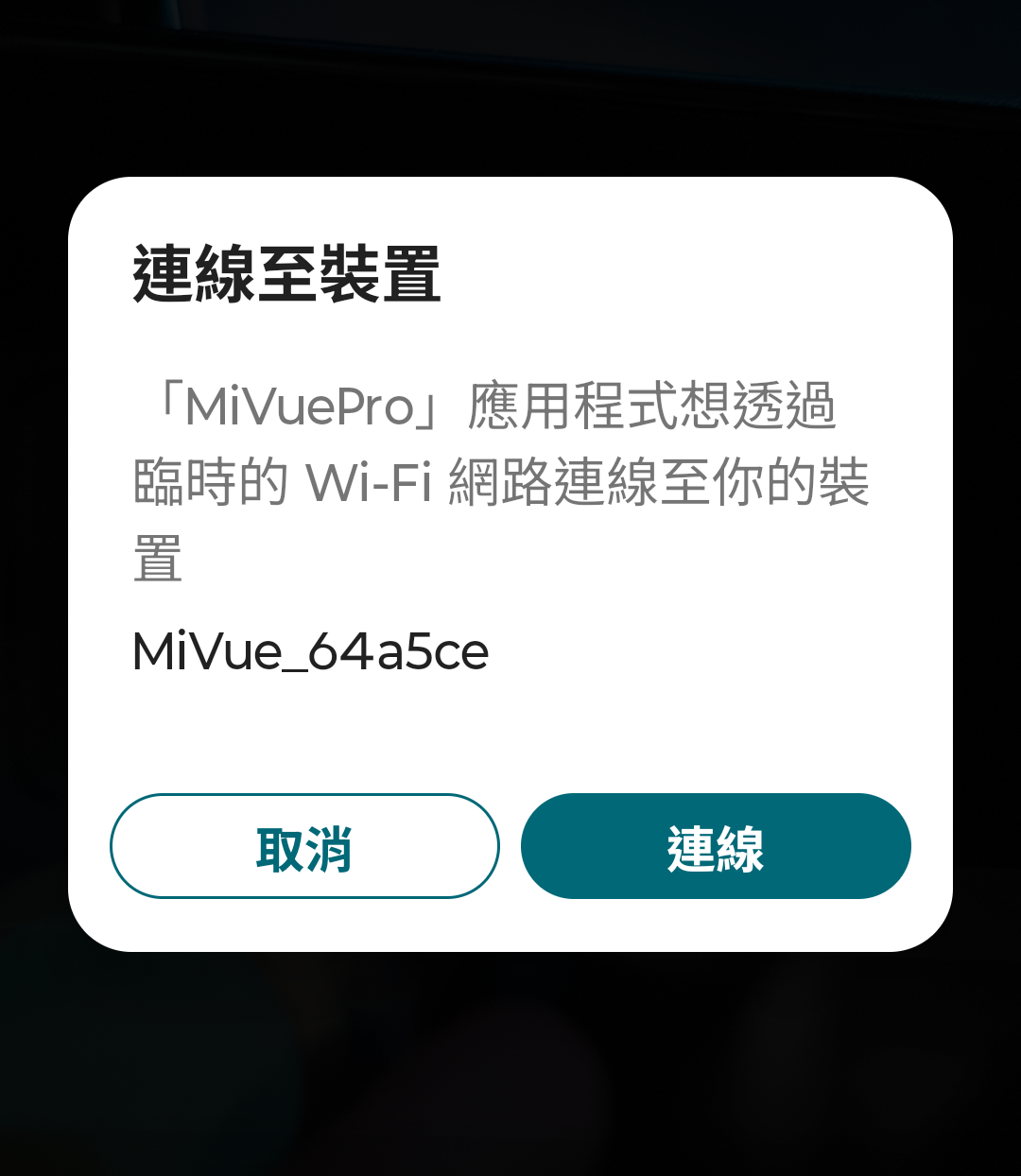Image resolution: width=1021 pixels, height=1176 pixels.
Task: Cancel the connection with 取消
Action: [x=304, y=846]
